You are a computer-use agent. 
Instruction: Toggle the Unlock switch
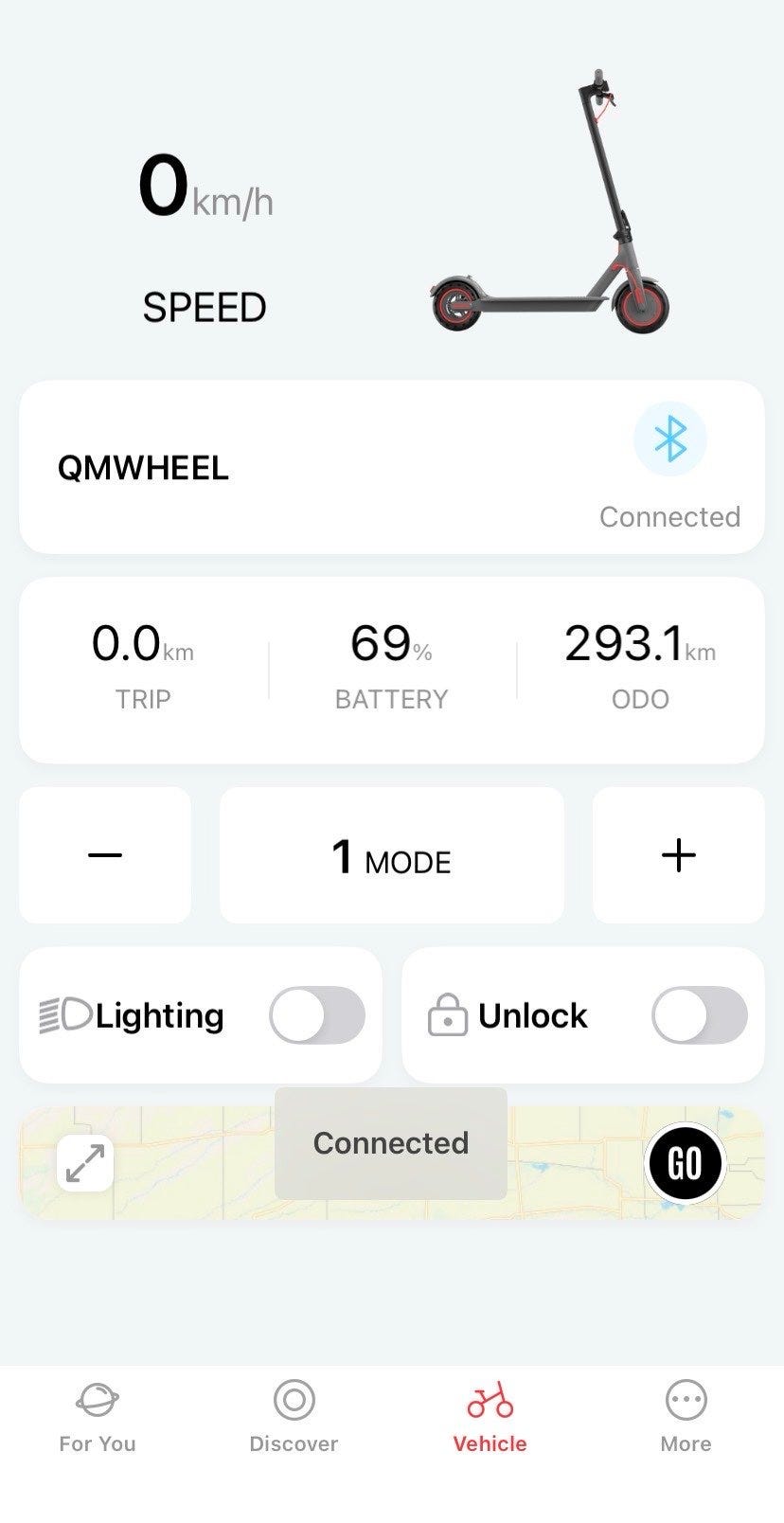pos(699,1015)
